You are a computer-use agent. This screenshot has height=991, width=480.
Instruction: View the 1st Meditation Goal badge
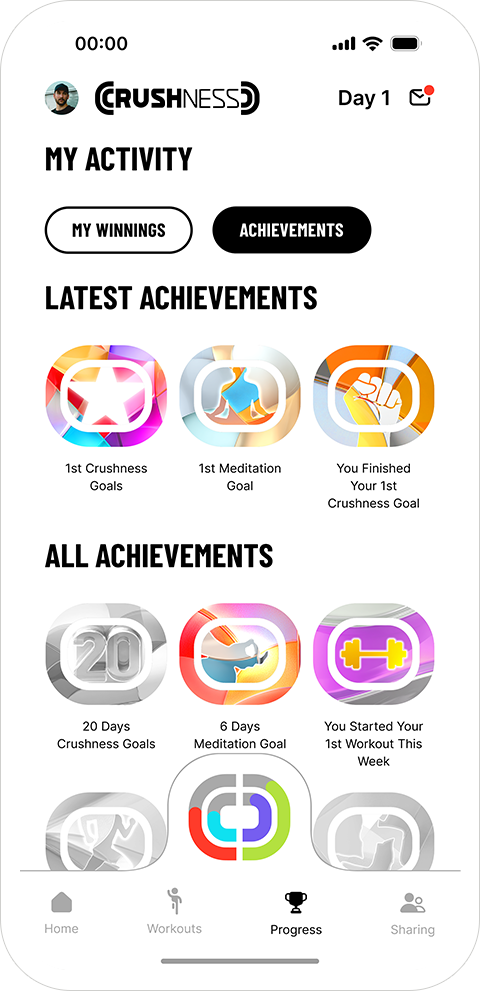240,396
